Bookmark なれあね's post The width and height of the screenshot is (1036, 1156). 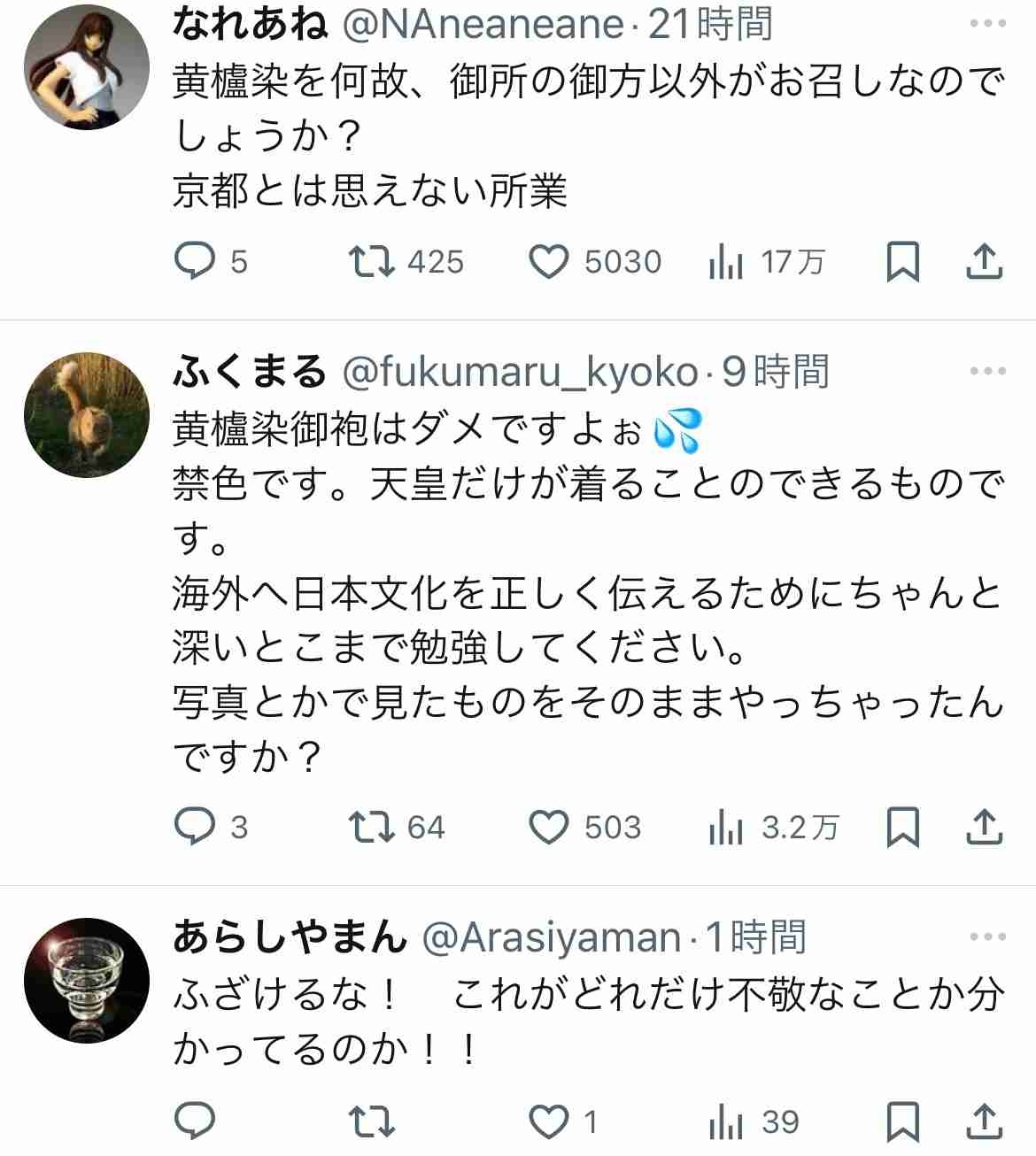coord(902,262)
